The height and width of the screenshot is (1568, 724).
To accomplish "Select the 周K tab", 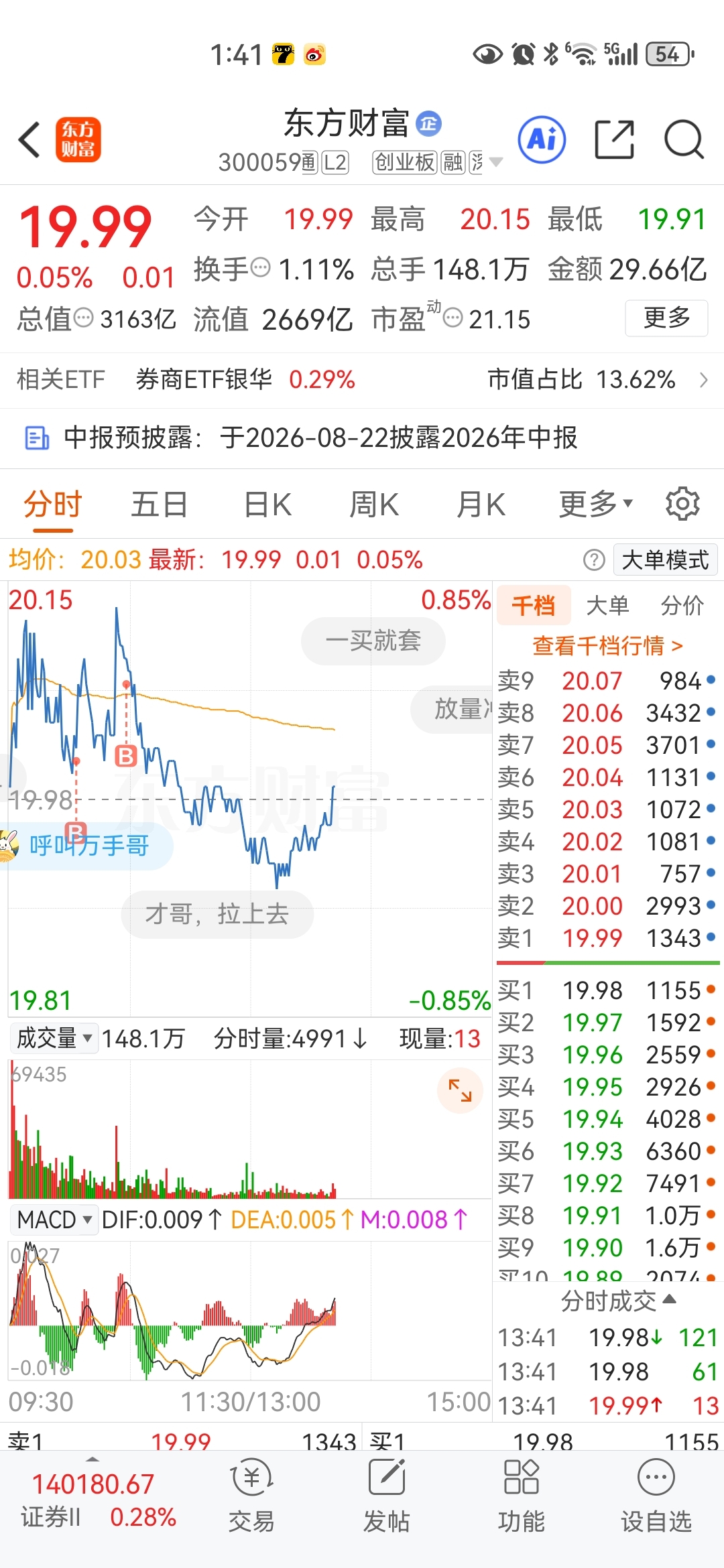I will point(374,505).
